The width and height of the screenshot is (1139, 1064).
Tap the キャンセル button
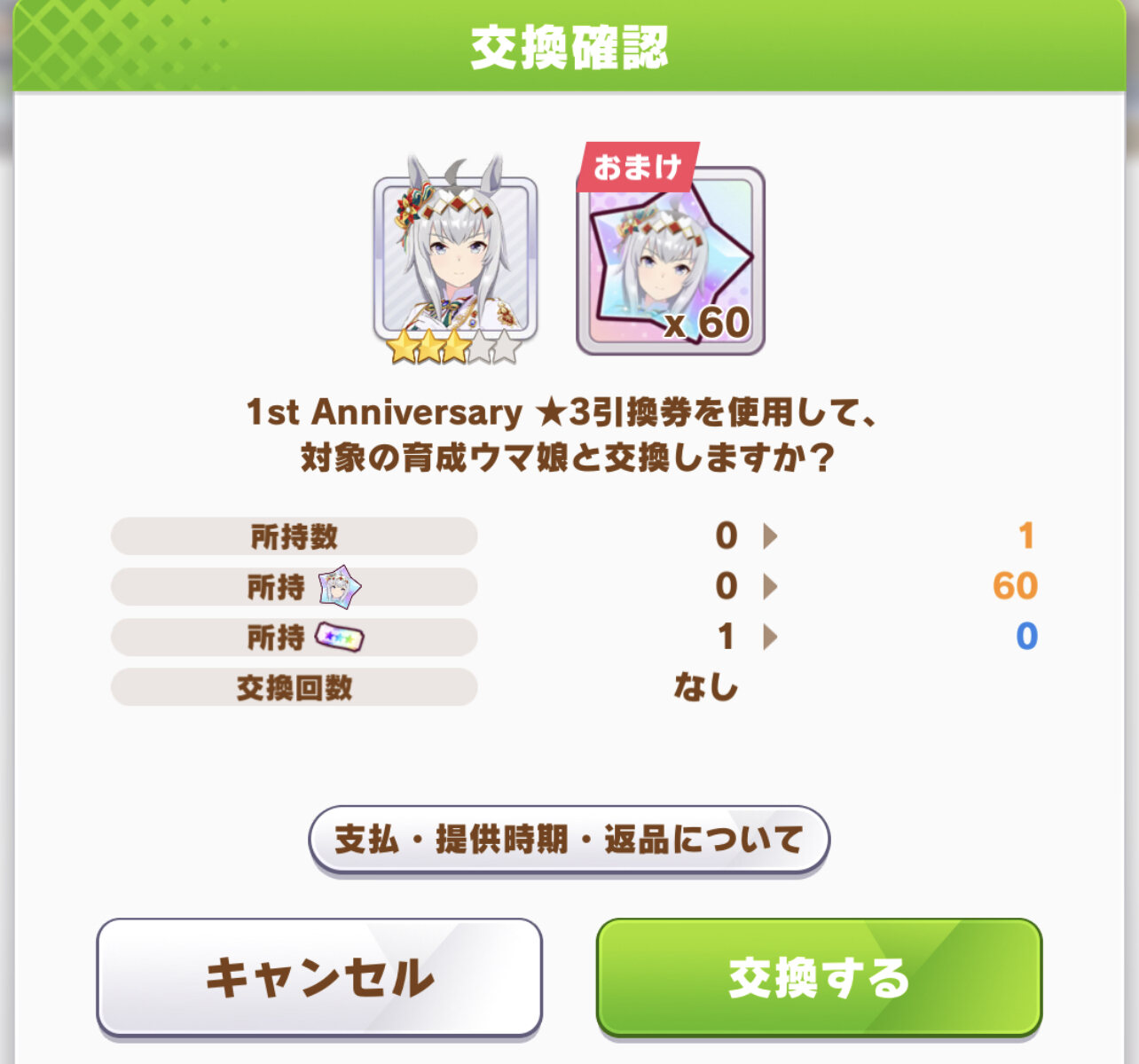point(319,977)
